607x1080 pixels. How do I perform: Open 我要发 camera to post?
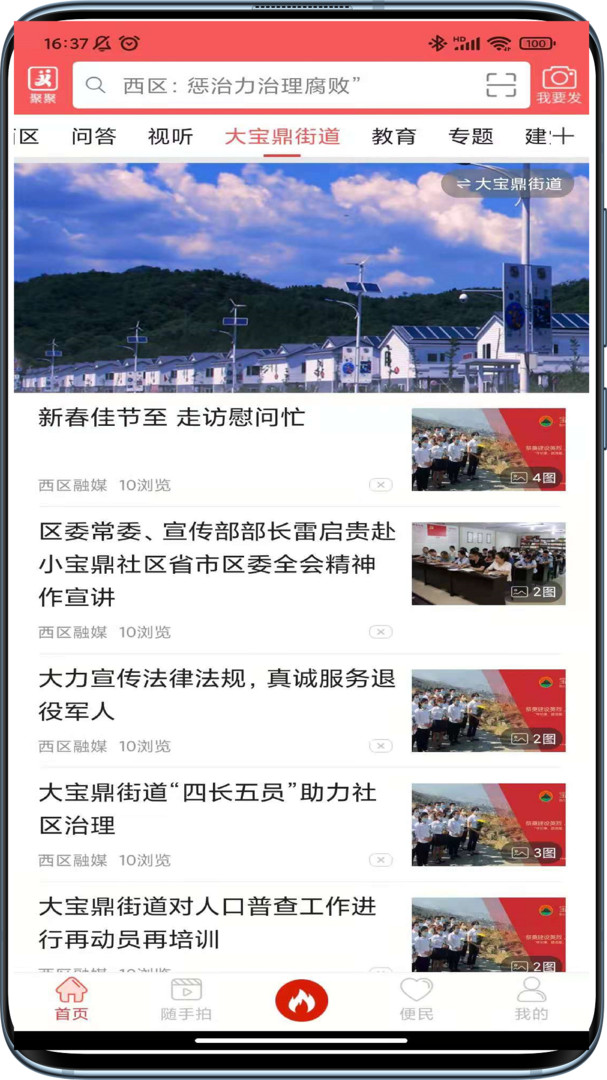pos(559,85)
